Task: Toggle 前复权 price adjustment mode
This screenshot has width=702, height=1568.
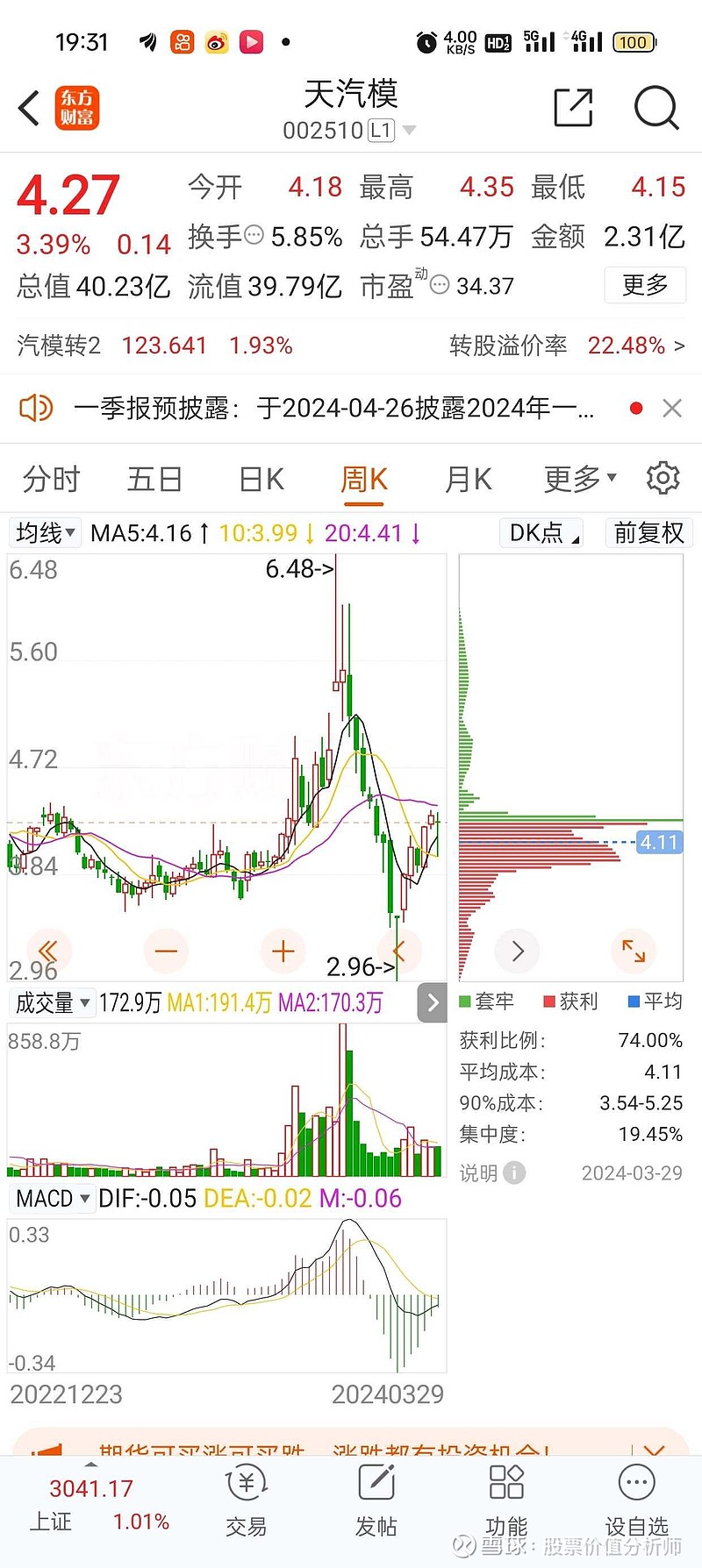Action: click(648, 532)
